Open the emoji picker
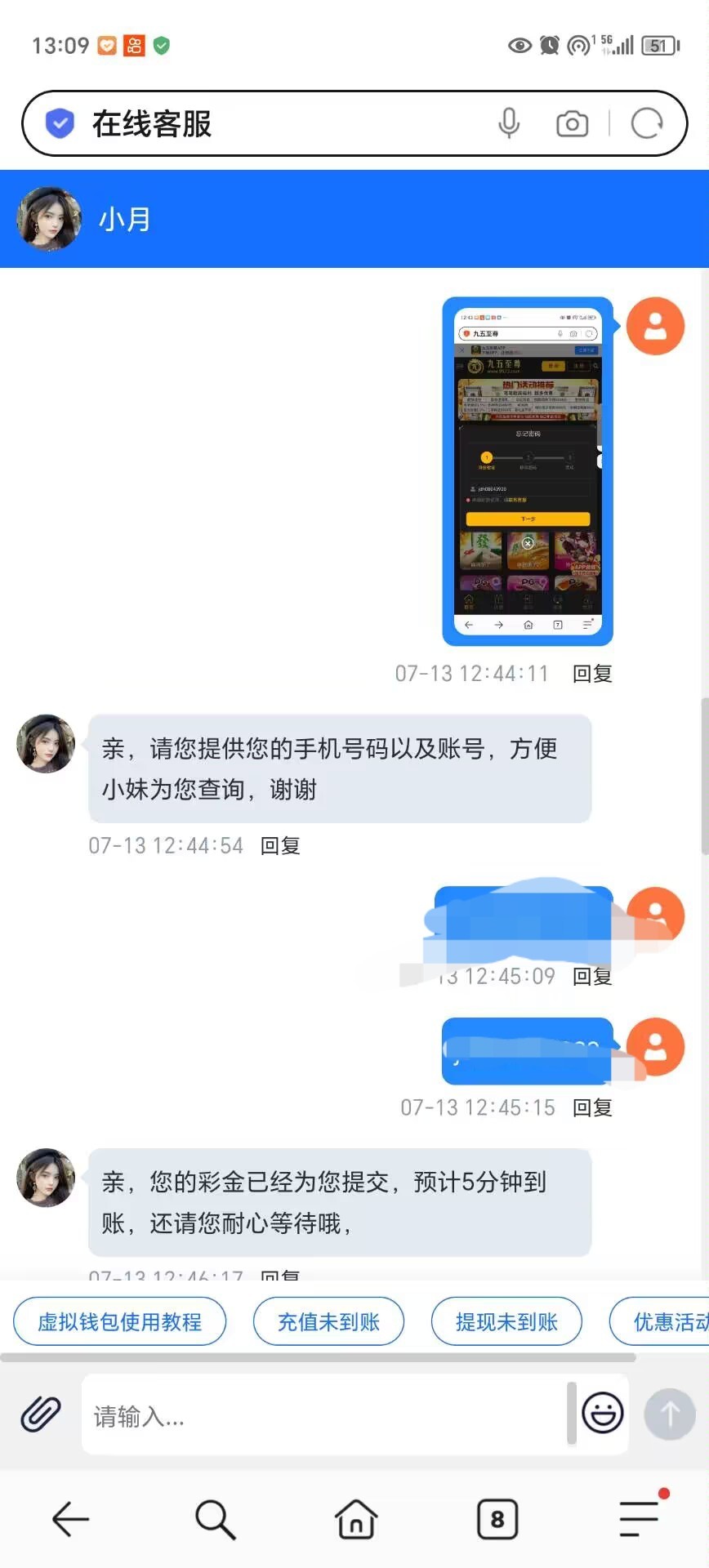Screen dimensions: 709x1568 [x=603, y=1414]
